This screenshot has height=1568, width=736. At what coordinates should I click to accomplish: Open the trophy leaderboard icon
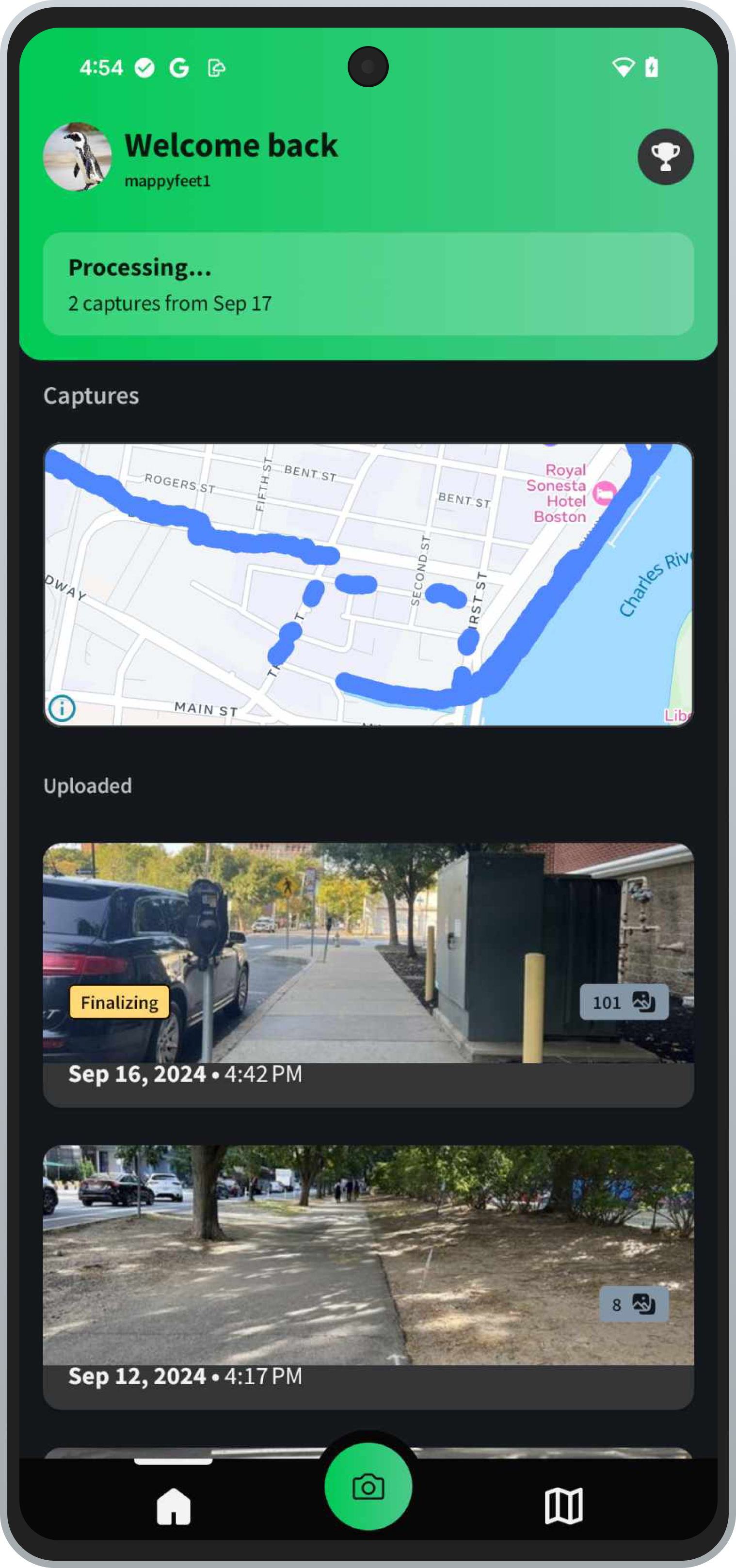click(x=665, y=157)
